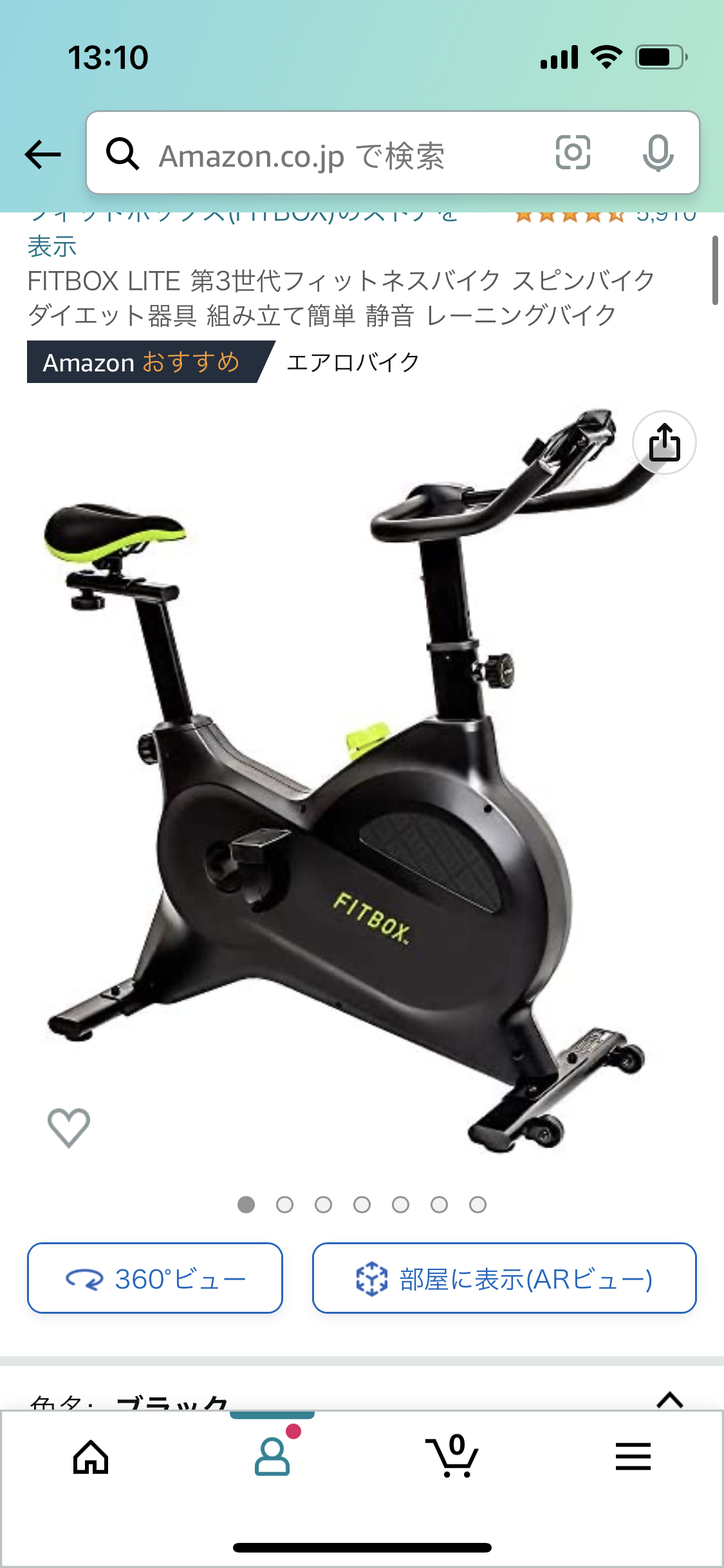Expand the color options chevron
724x1568 pixels.
tap(669, 1399)
